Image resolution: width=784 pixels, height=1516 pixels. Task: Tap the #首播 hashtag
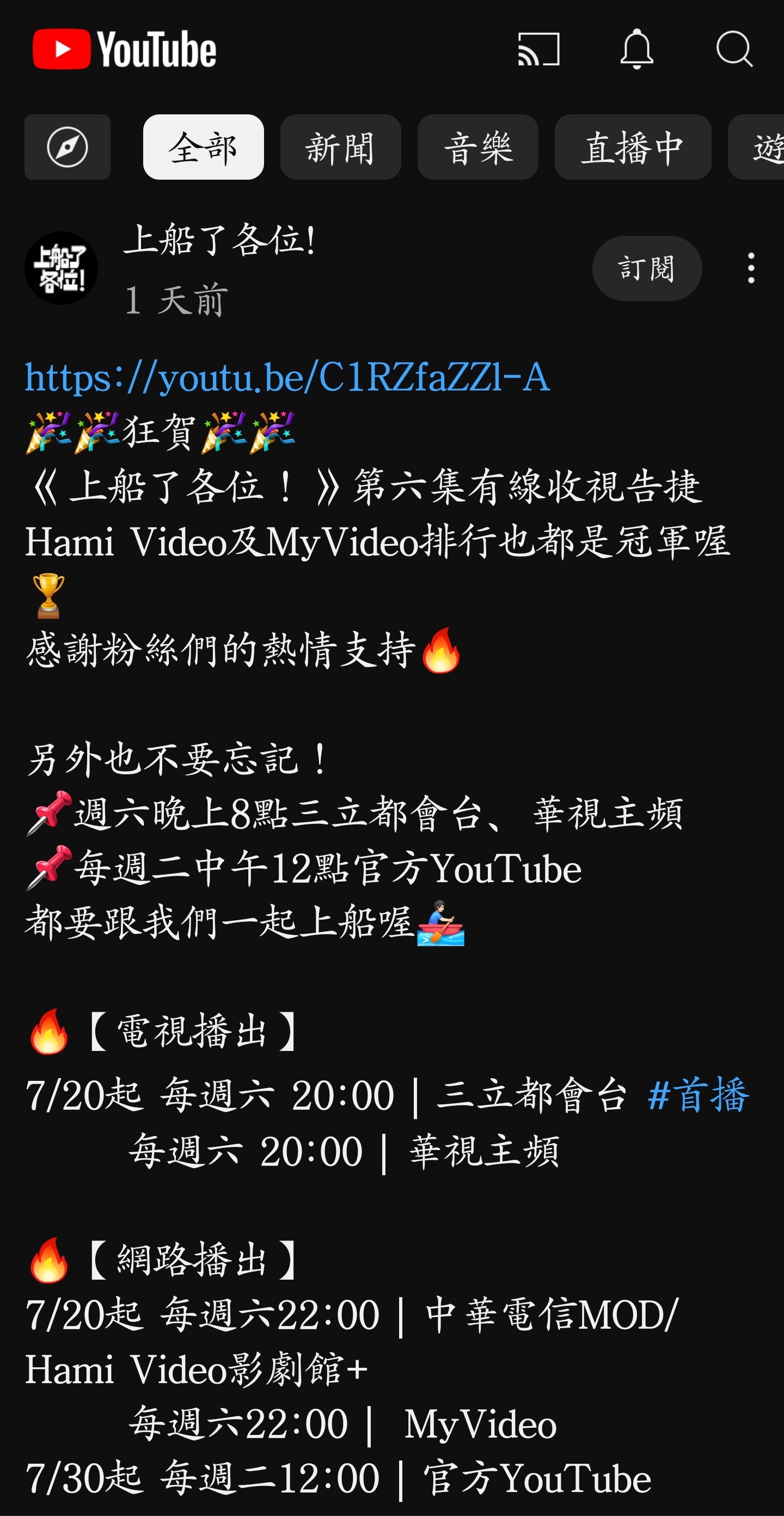(x=698, y=1095)
